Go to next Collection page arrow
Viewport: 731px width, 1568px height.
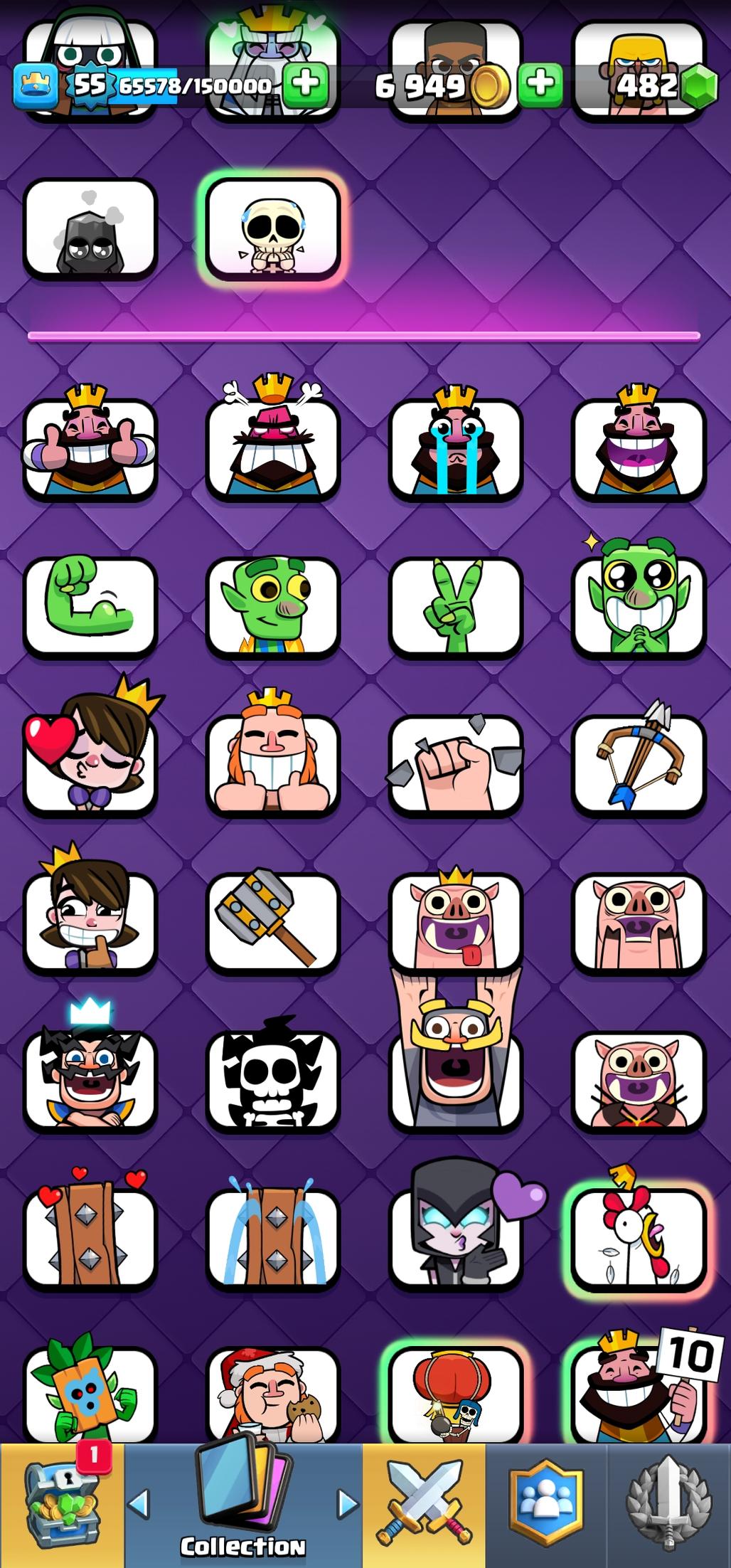click(x=347, y=1504)
